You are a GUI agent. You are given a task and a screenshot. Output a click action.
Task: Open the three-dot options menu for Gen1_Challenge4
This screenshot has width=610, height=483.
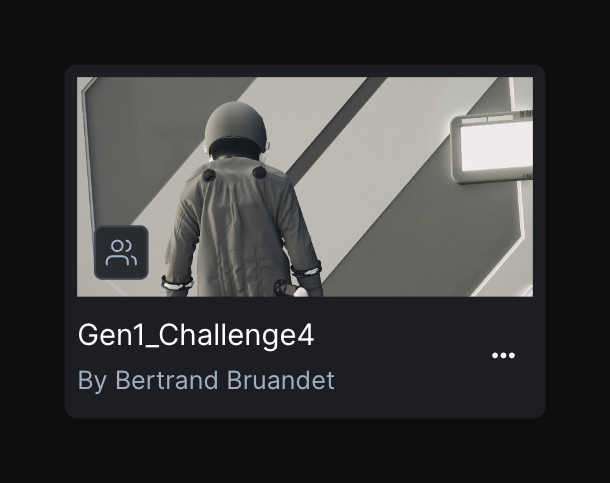coord(503,356)
